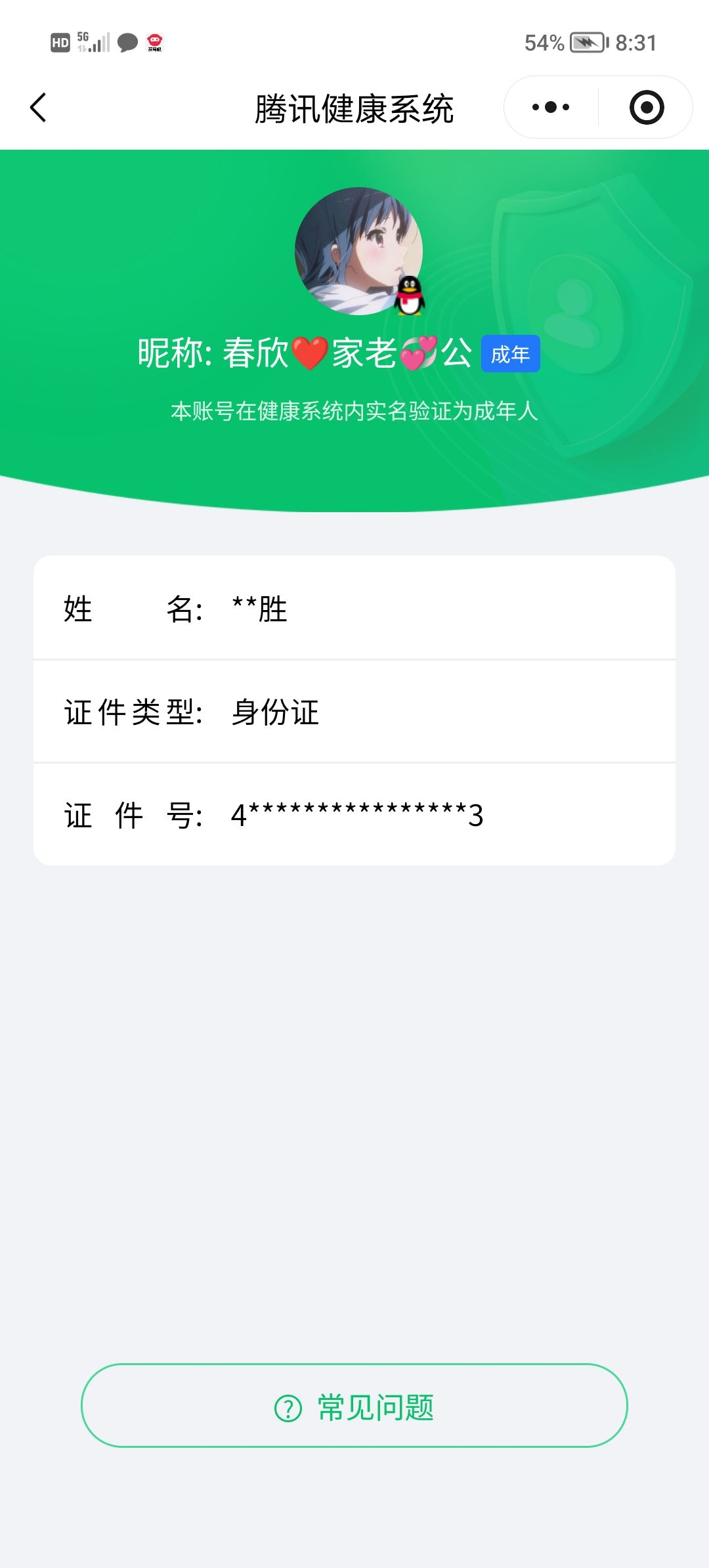Tap the battery indicator in status bar
This screenshot has width=709, height=1568.
[586, 41]
